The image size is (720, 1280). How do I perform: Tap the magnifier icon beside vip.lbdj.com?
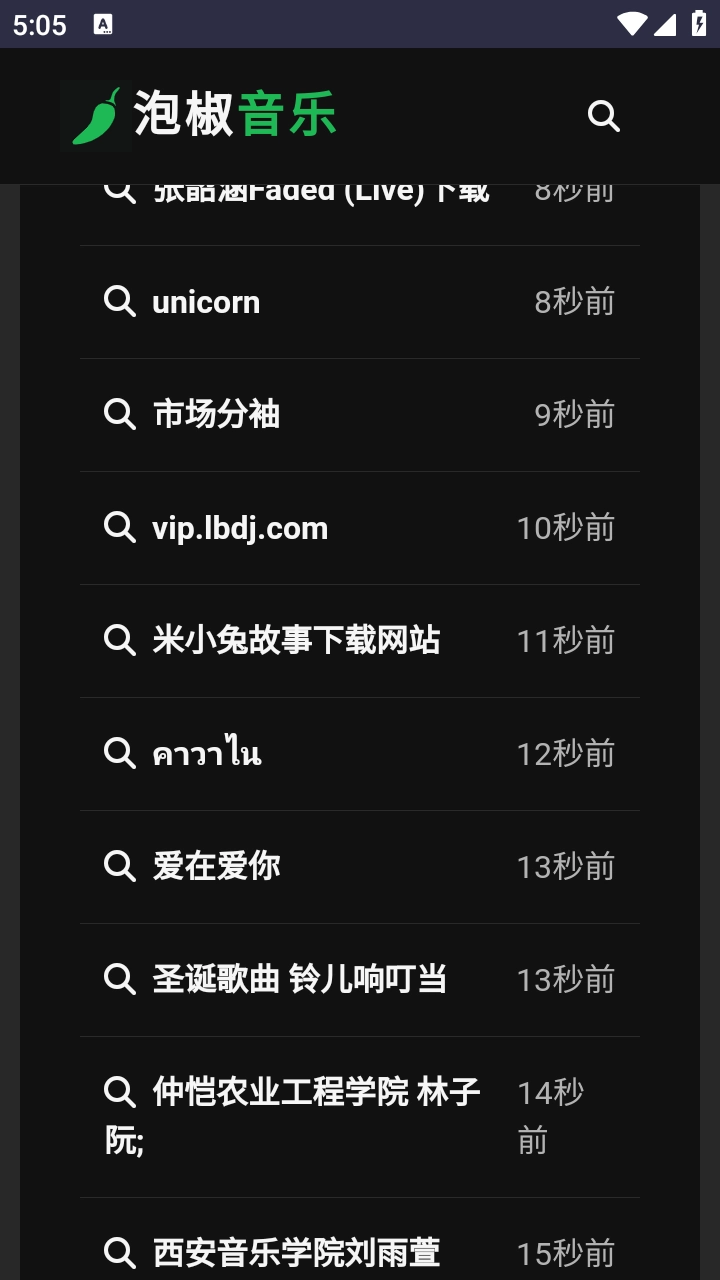tap(120, 527)
